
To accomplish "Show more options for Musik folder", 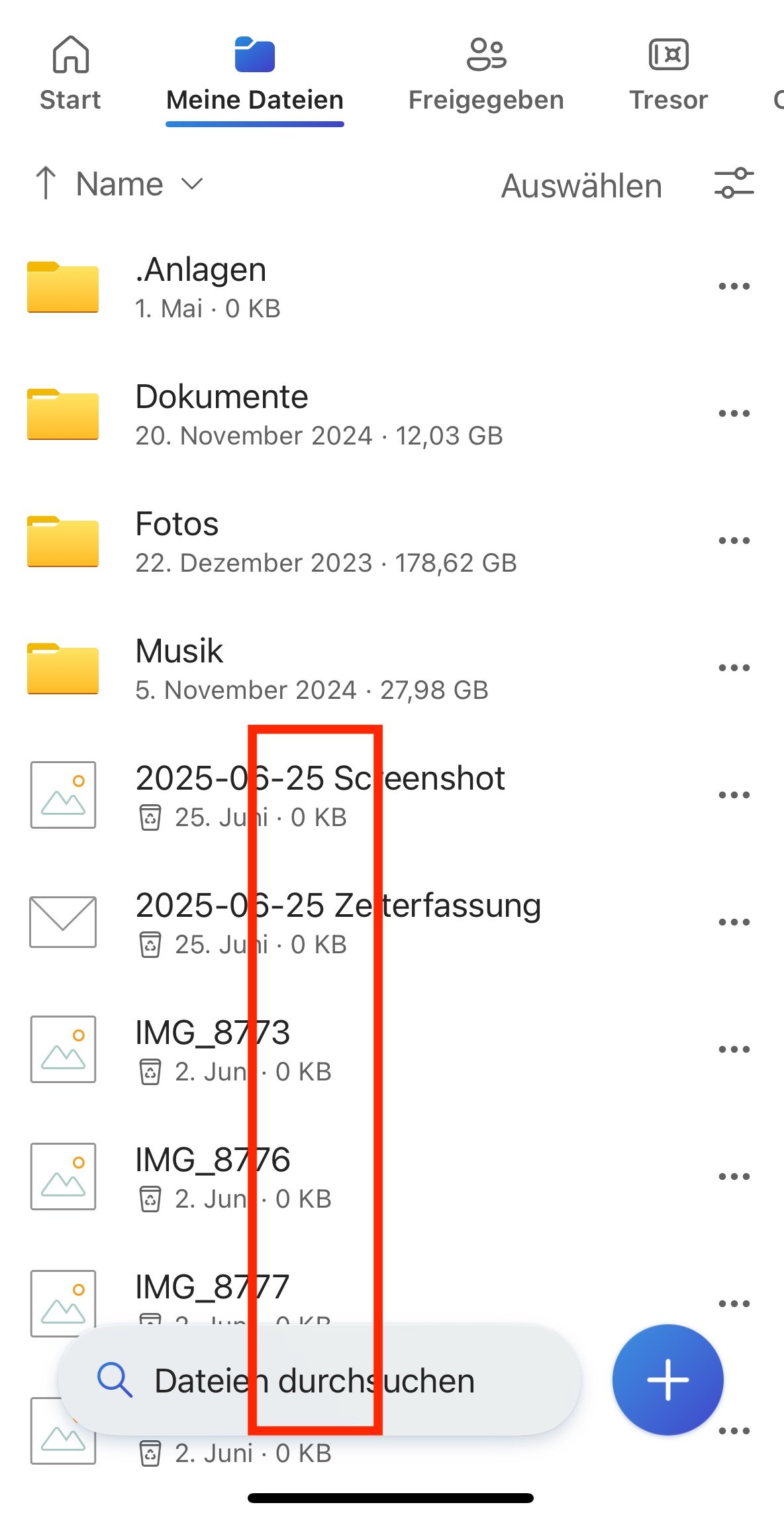I will point(734,668).
